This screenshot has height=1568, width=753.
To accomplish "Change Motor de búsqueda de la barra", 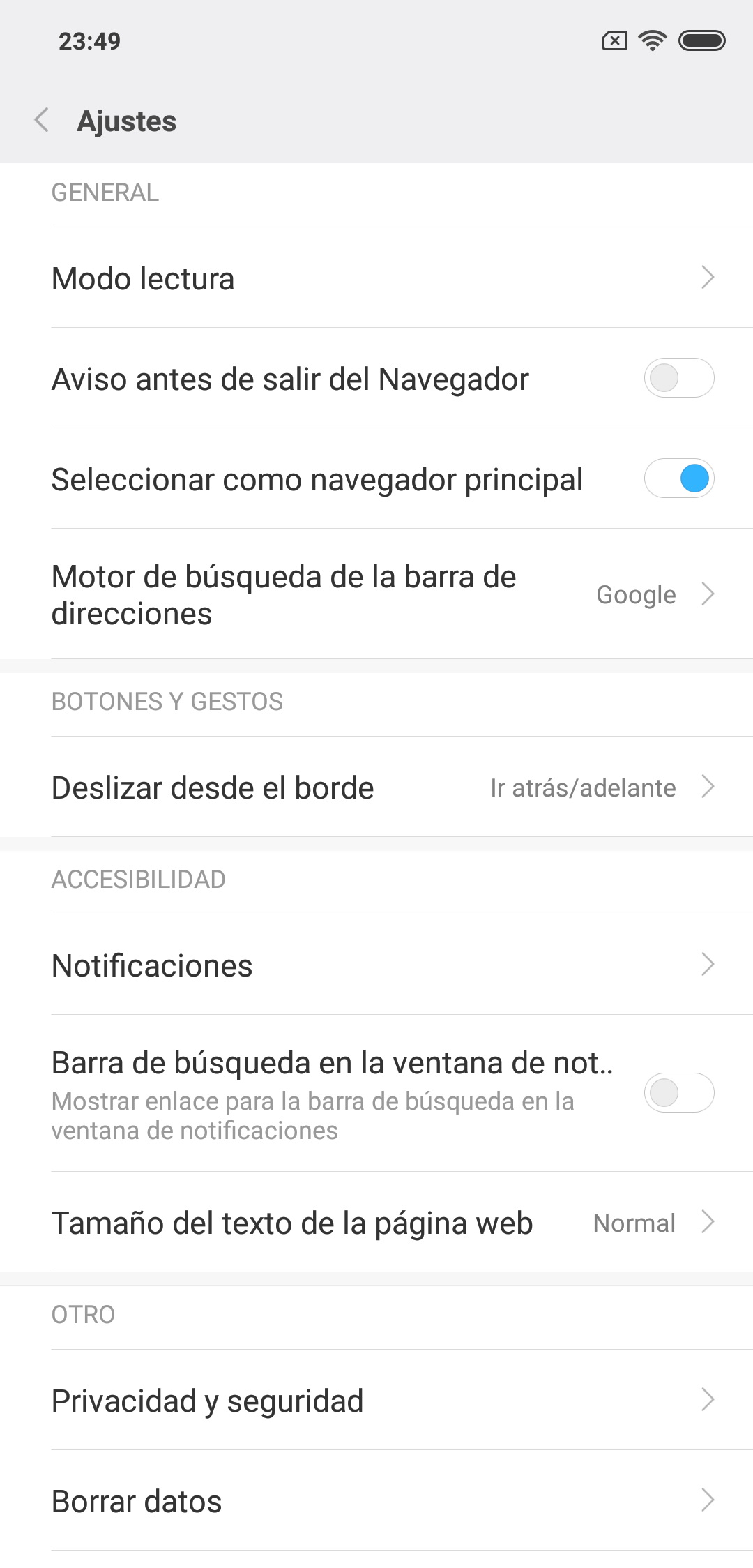I will pos(376,595).
